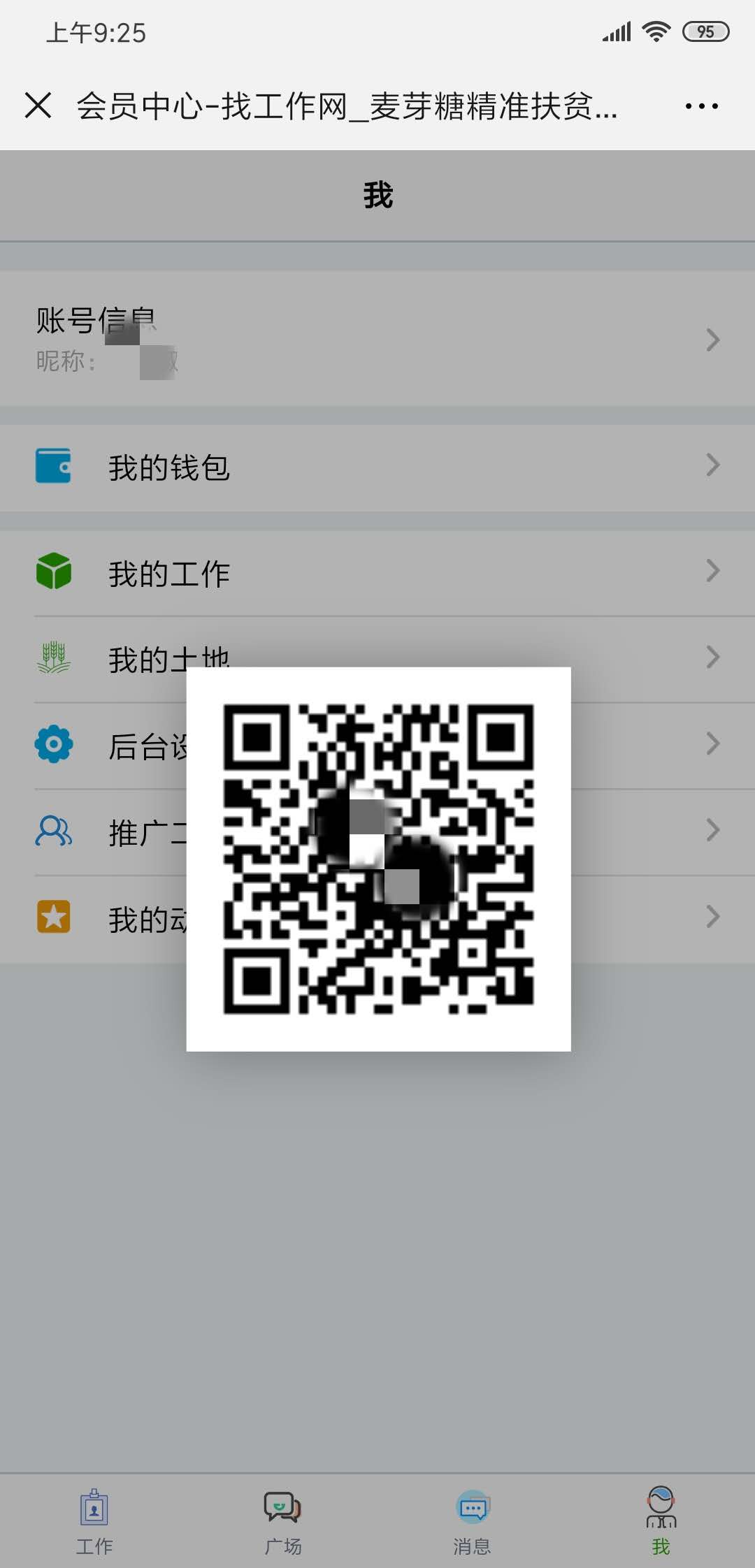Switch to the 消息 tab

point(472,1520)
